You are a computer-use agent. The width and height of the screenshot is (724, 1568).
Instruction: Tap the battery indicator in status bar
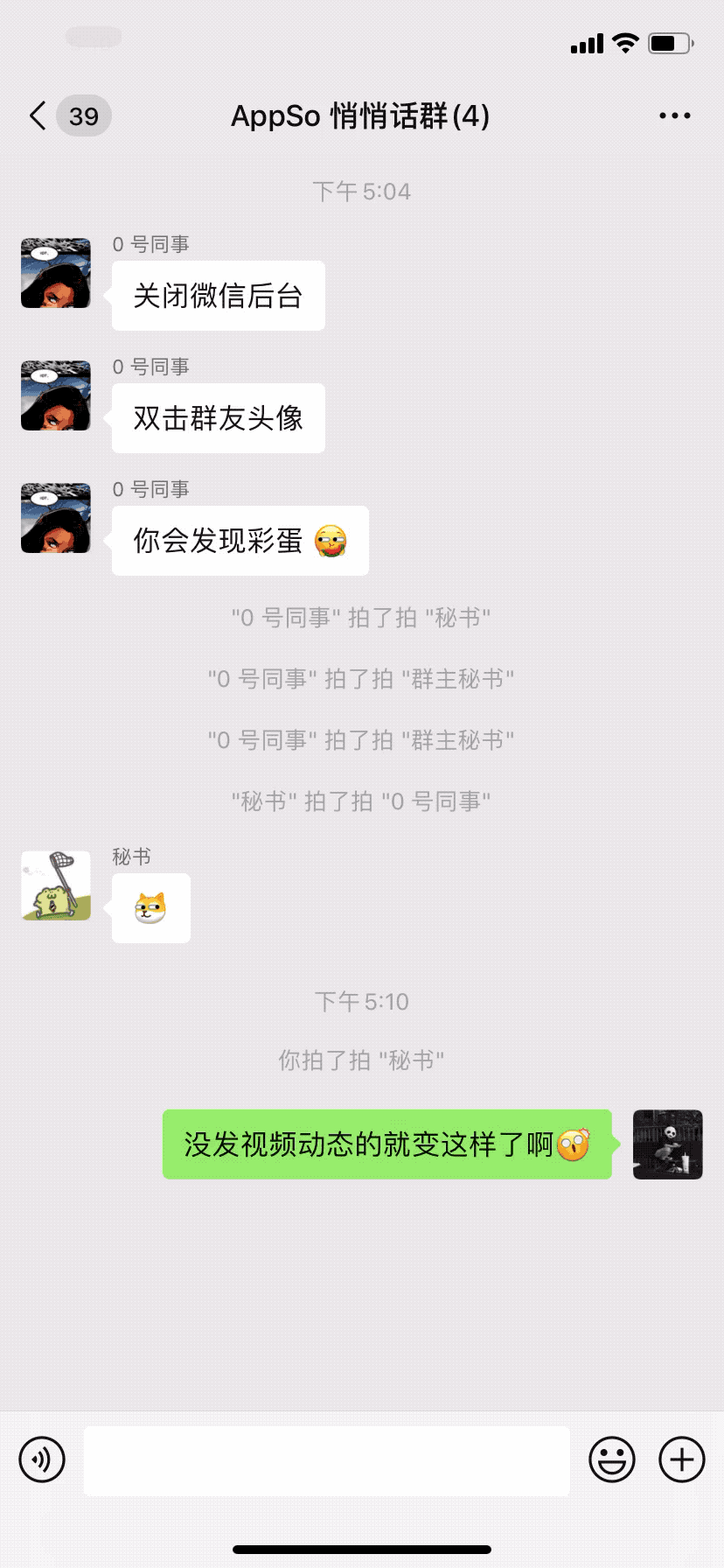point(667,43)
